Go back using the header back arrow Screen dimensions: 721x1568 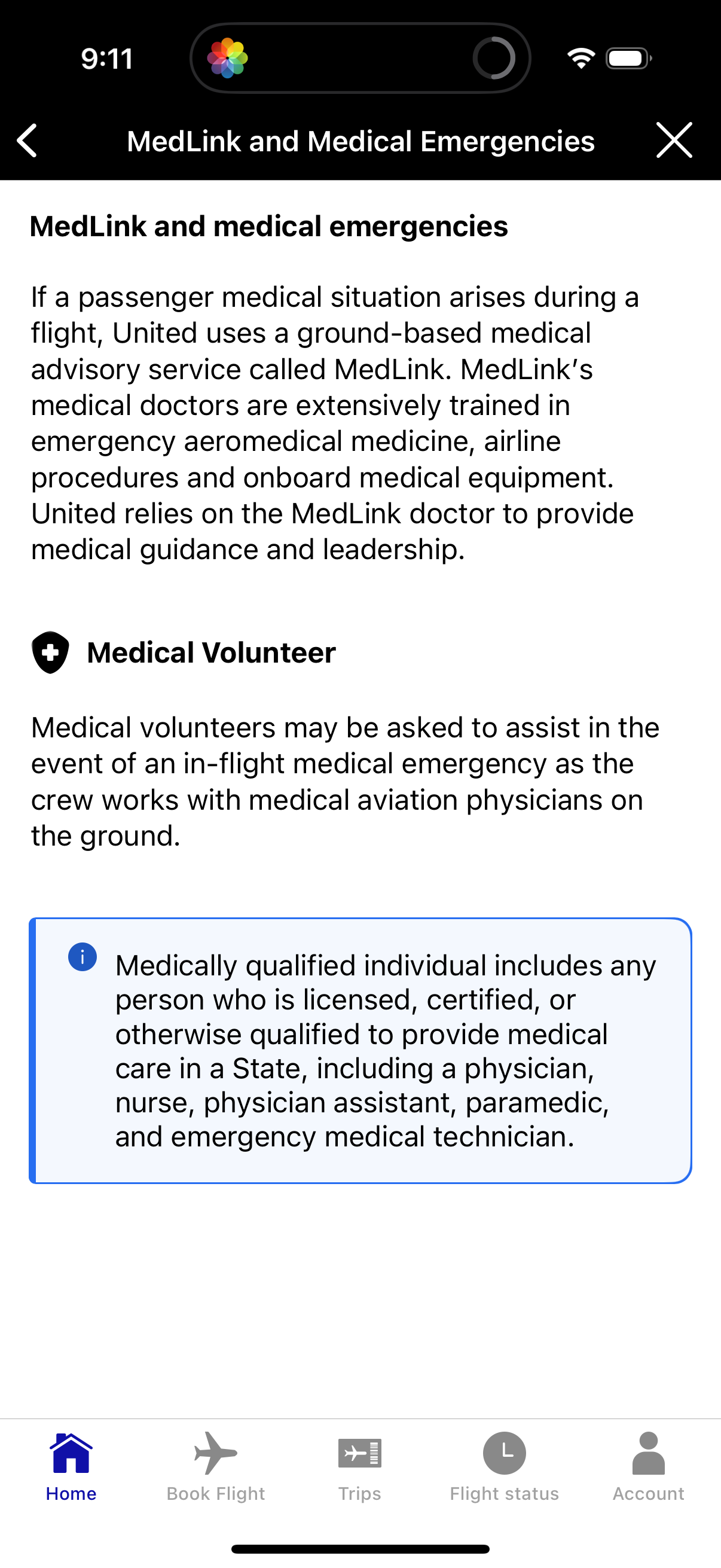point(28,141)
